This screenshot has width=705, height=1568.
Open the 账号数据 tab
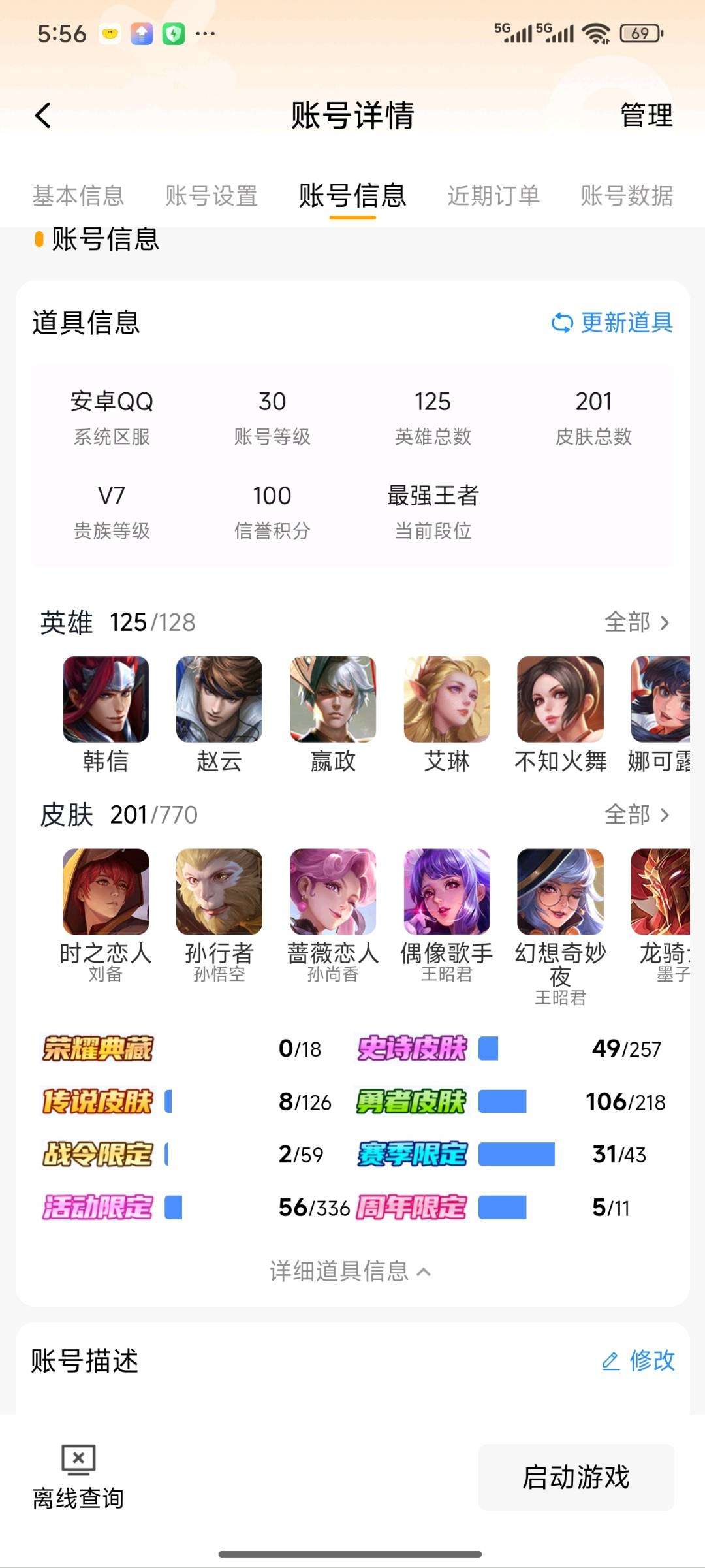click(627, 195)
